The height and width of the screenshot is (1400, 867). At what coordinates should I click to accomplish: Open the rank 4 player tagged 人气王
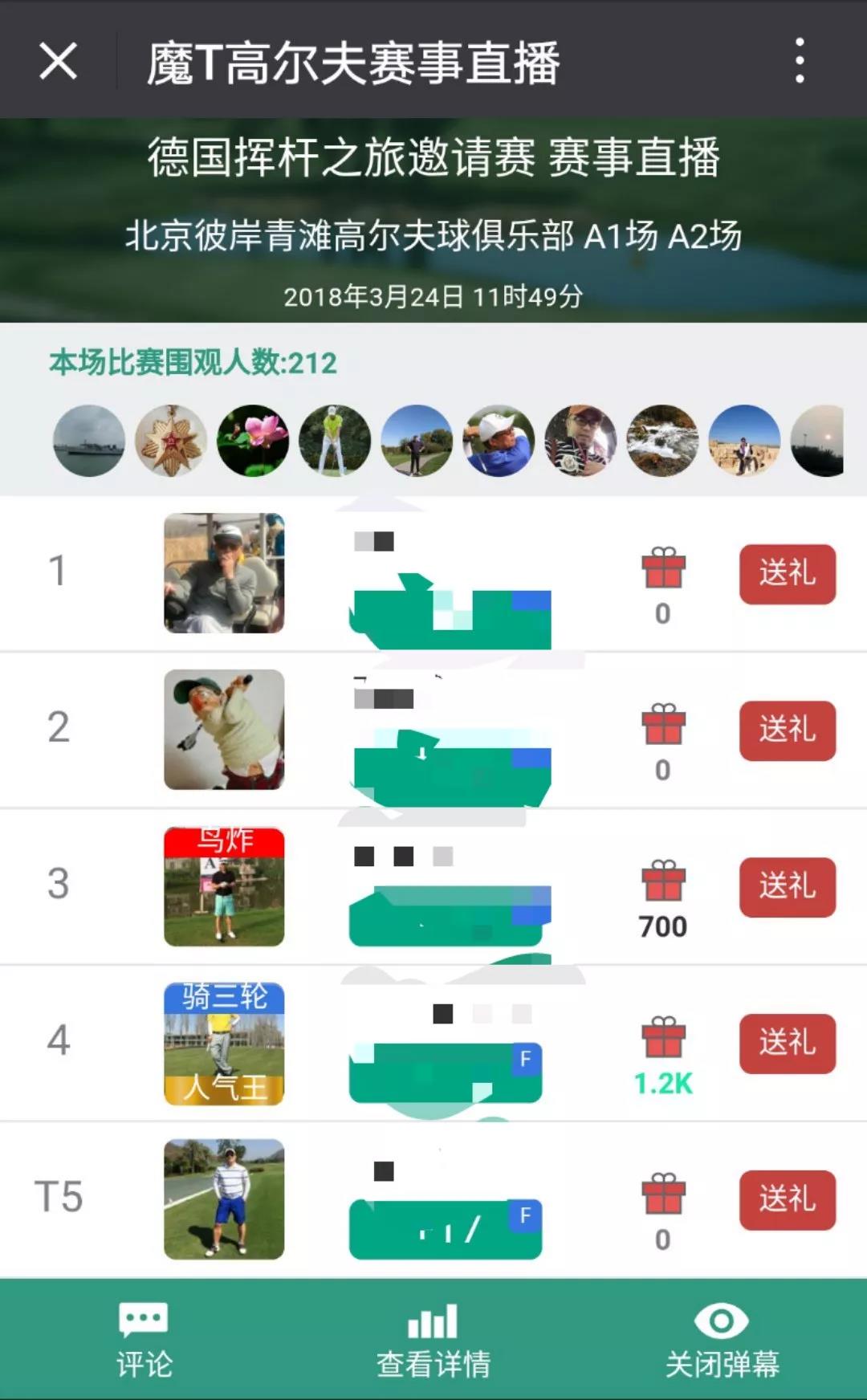(224, 1043)
